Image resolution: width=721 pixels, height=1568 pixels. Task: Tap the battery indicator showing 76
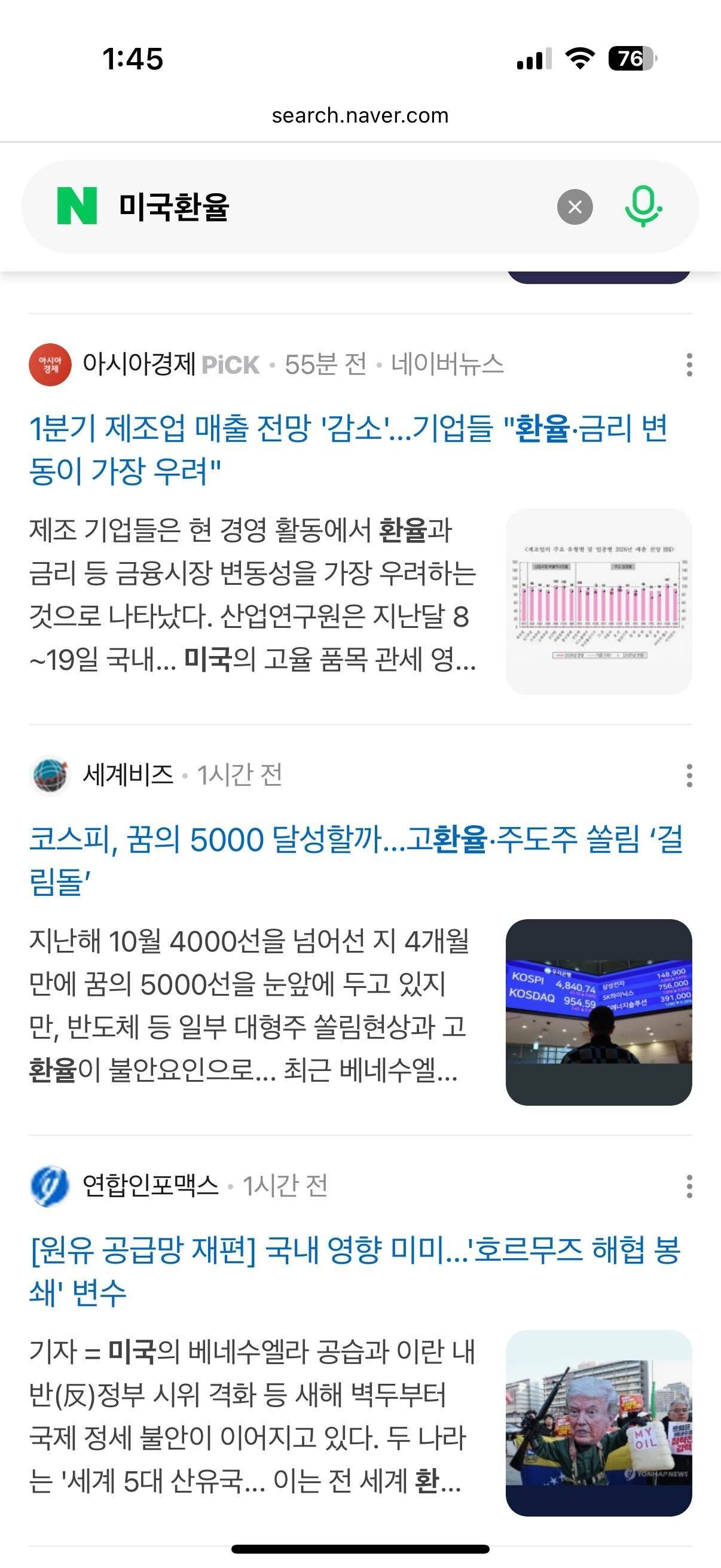(633, 59)
